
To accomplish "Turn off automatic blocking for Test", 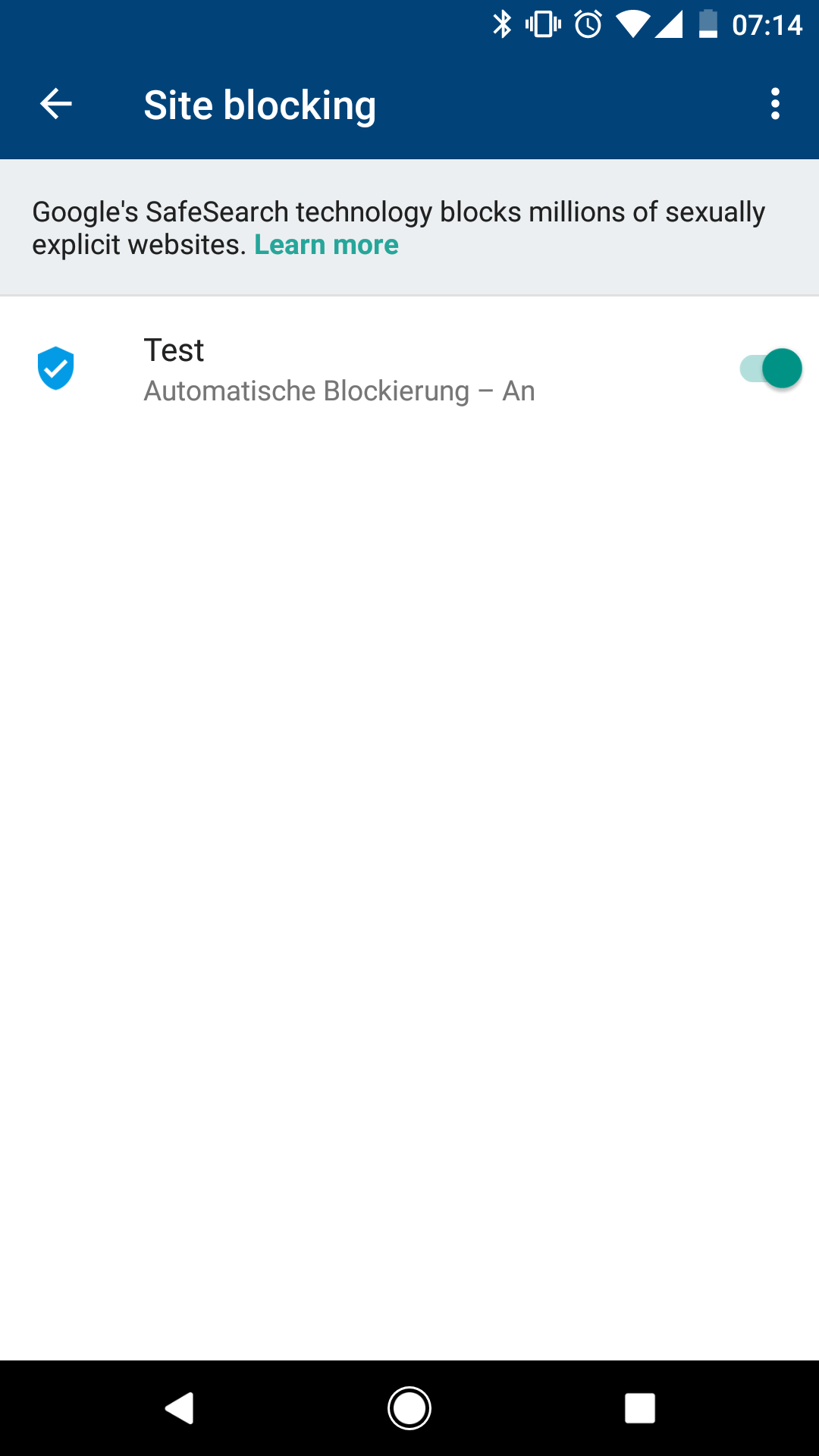I will point(770,369).
